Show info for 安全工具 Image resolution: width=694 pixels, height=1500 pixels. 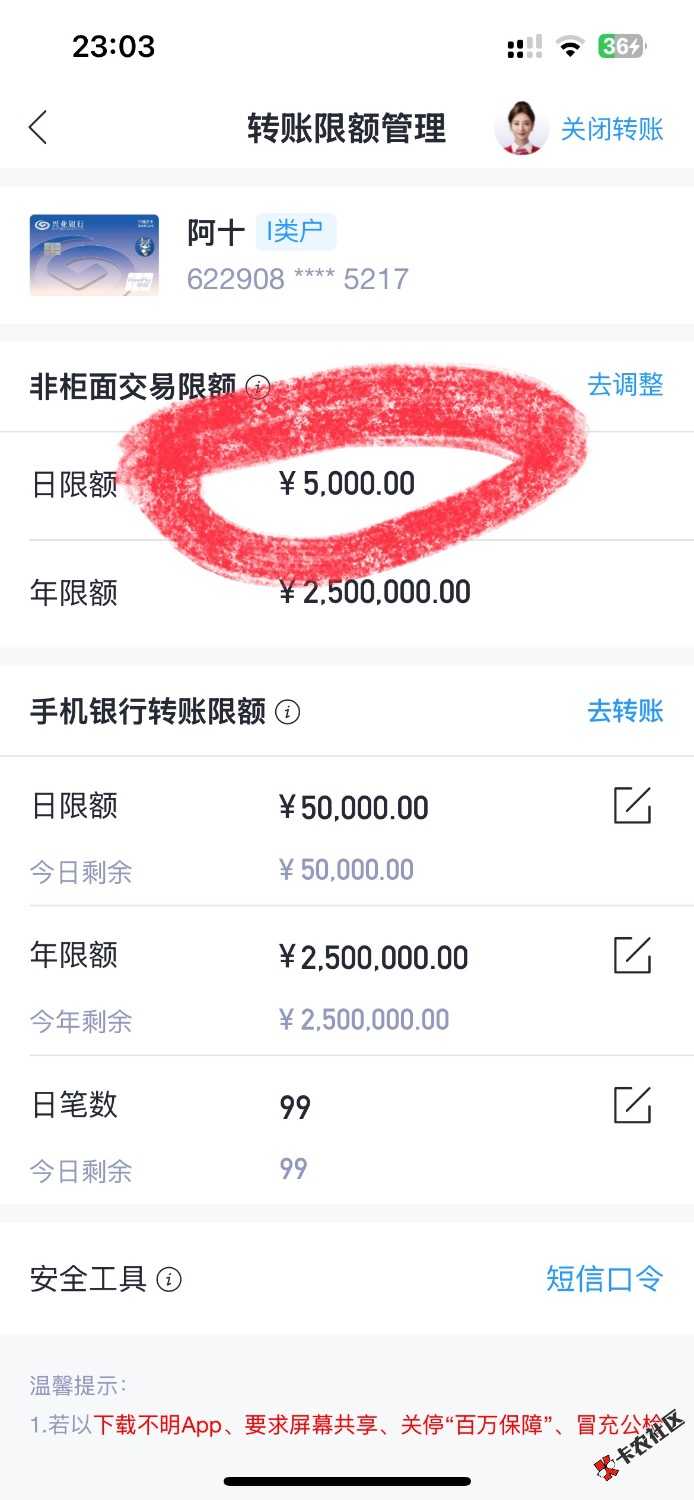click(x=170, y=1279)
